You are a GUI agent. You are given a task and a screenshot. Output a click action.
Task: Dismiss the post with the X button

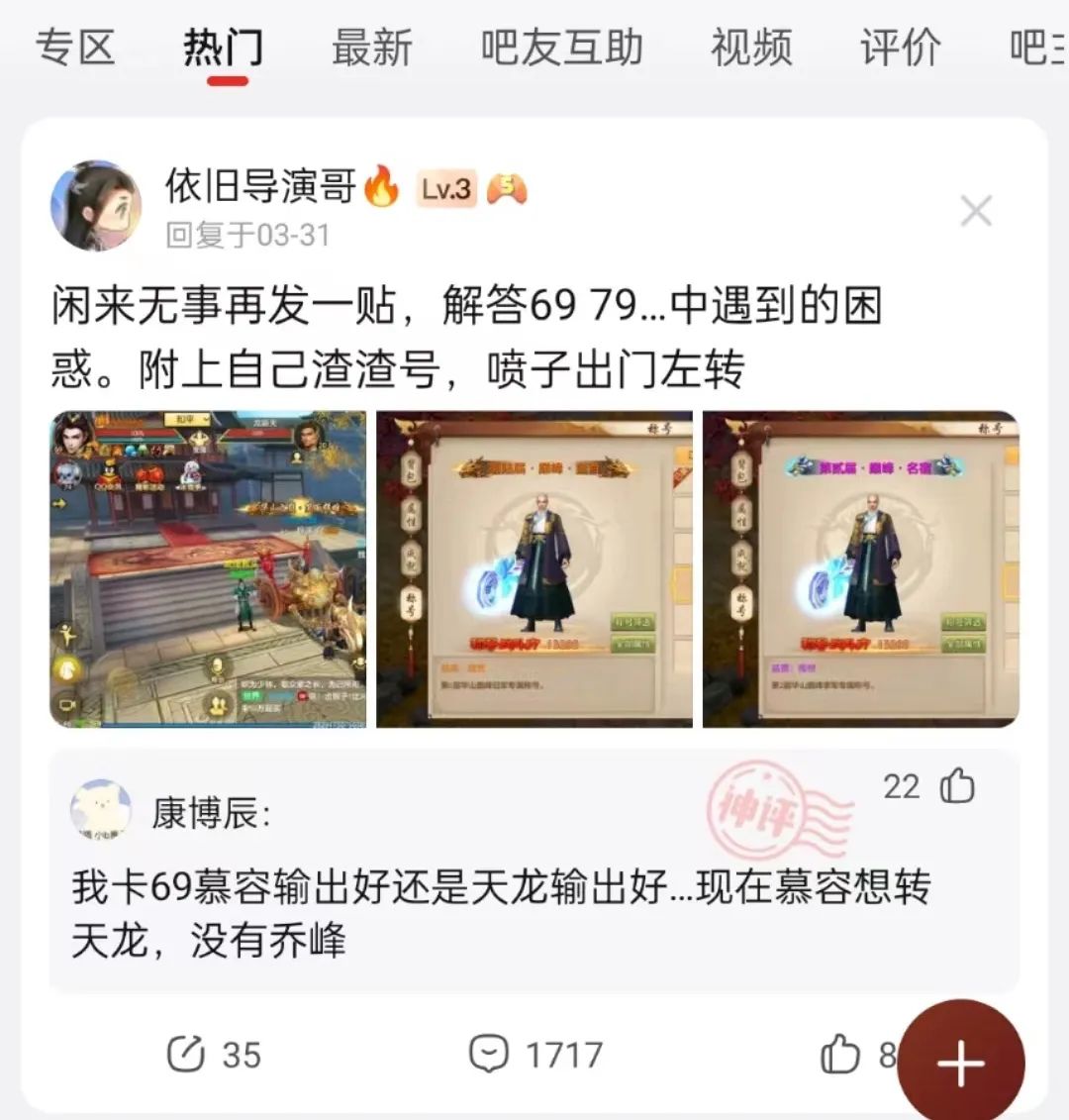976,211
